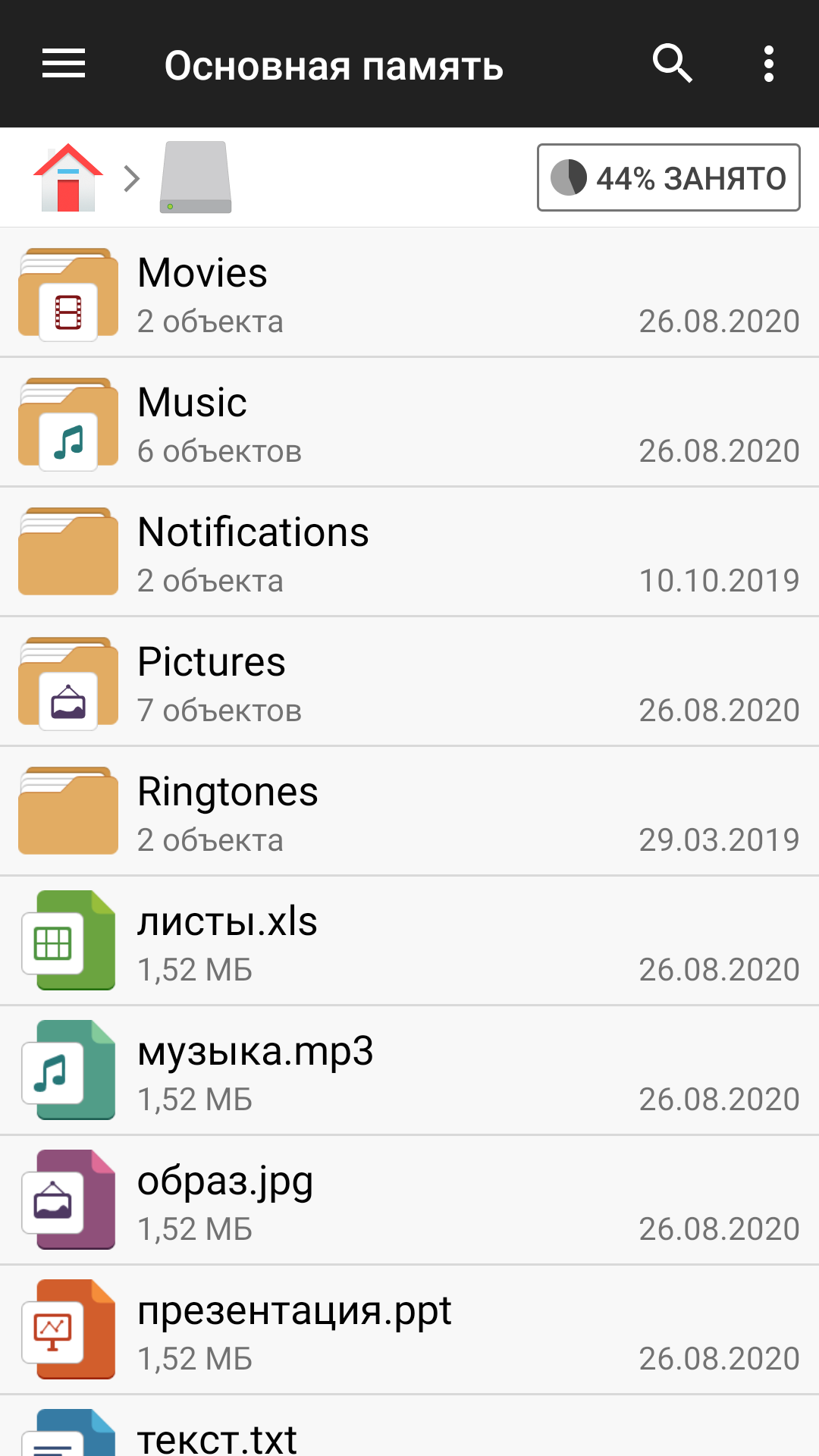The width and height of the screenshot is (819, 1456).
Task: Open the Ringtones folder
Action: [409, 812]
